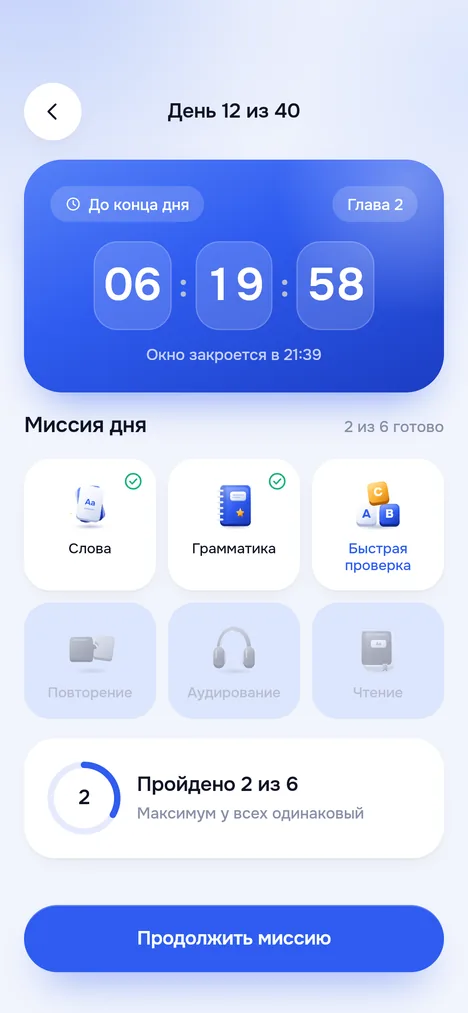
Task: Open the Глава 2 chip
Action: pyautogui.click(x=375, y=205)
